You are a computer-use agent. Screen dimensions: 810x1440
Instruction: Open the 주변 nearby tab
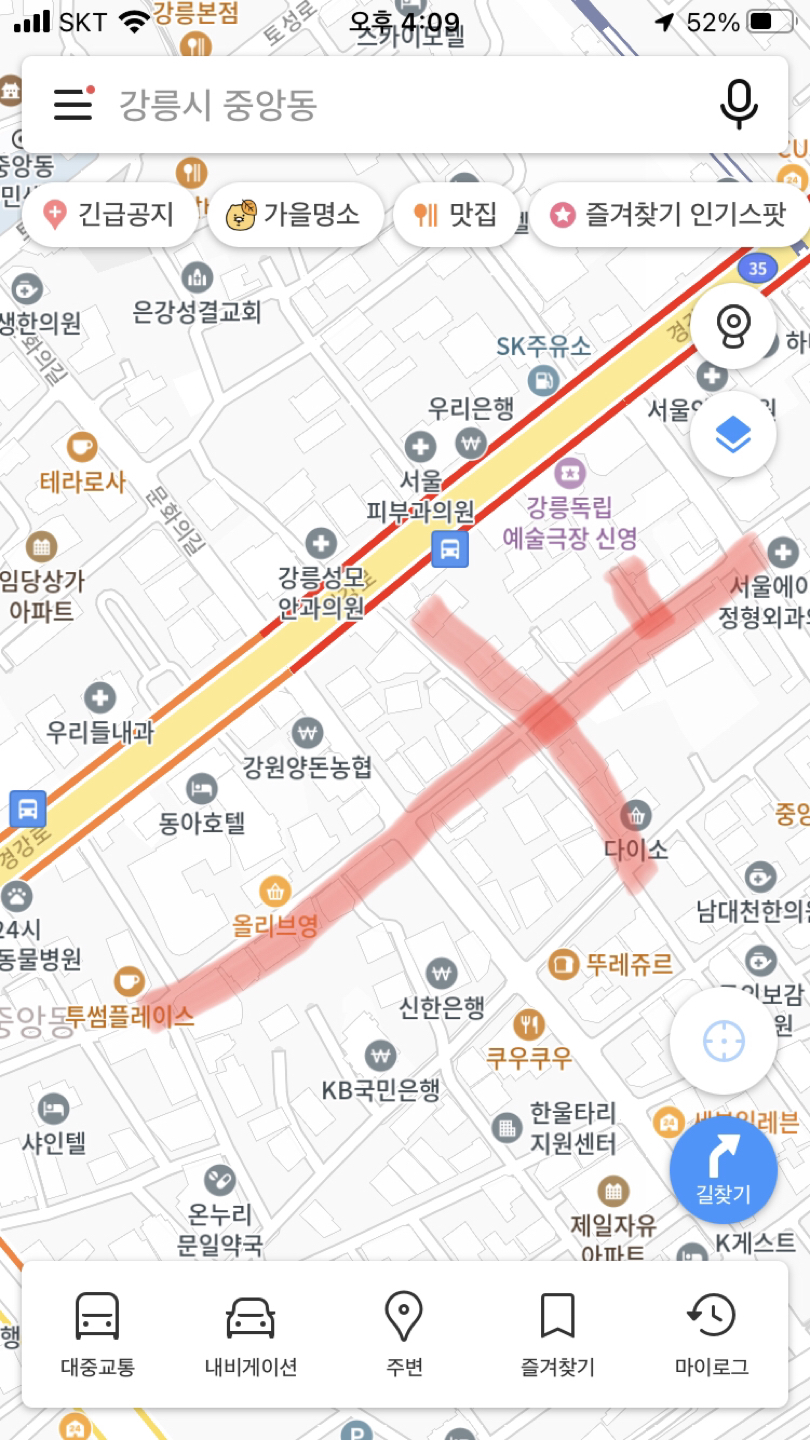click(404, 1334)
